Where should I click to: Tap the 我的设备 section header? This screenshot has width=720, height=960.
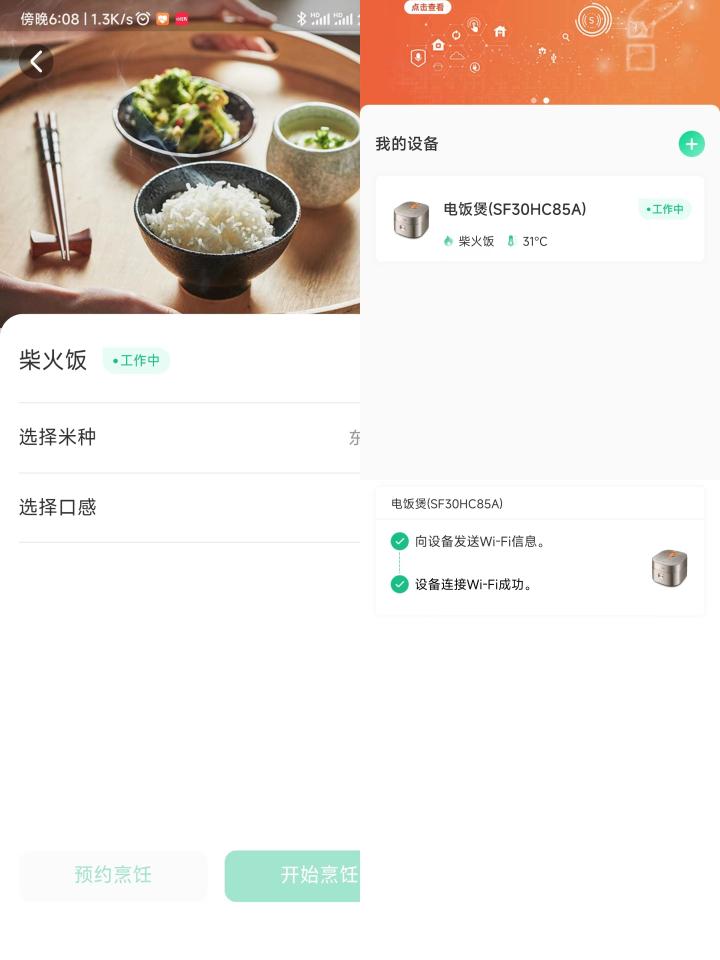(408, 144)
